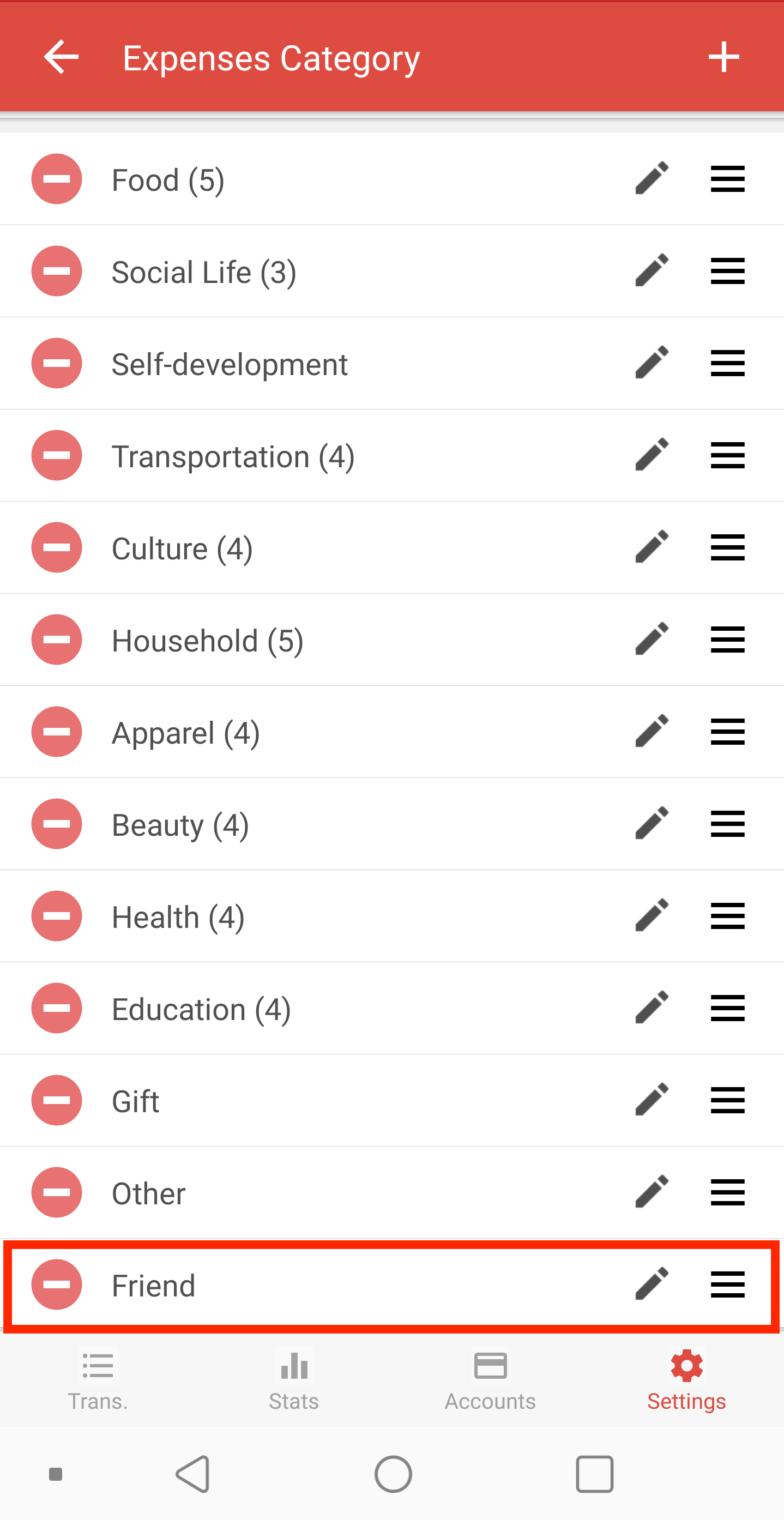The image size is (784, 1520).
Task: Open the Accounts tab
Action: (x=490, y=1382)
